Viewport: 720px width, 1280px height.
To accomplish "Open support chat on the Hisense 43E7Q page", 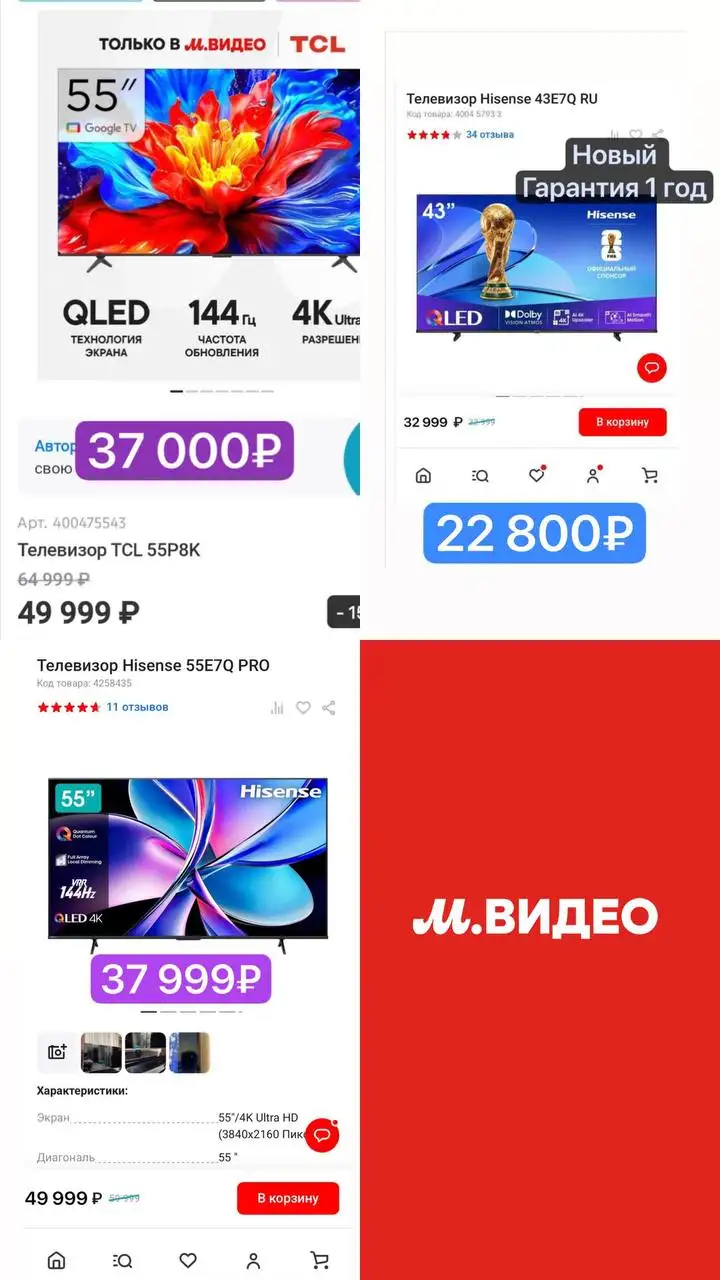I will point(652,368).
